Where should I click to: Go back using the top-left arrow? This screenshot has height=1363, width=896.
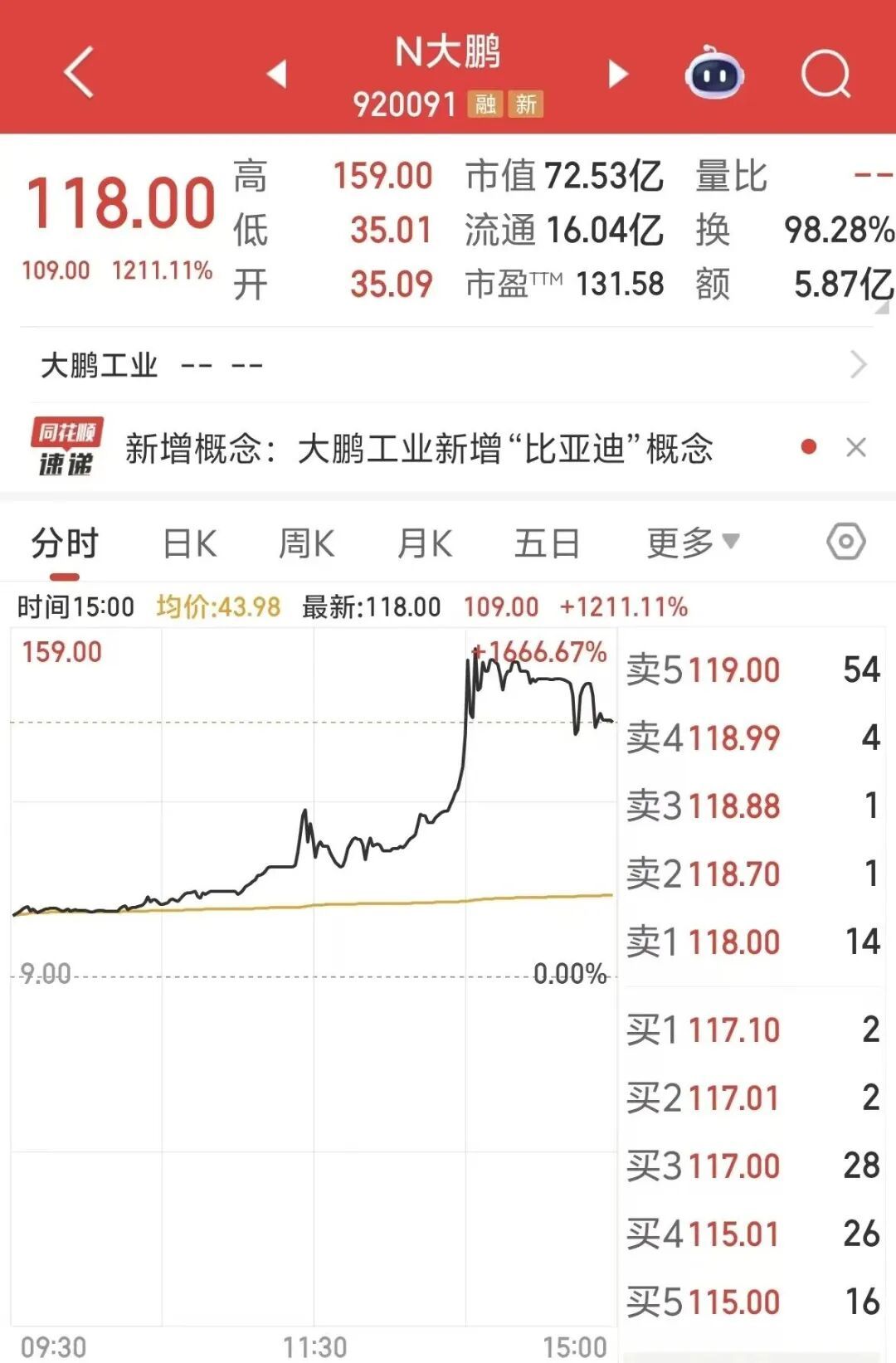click(79, 73)
